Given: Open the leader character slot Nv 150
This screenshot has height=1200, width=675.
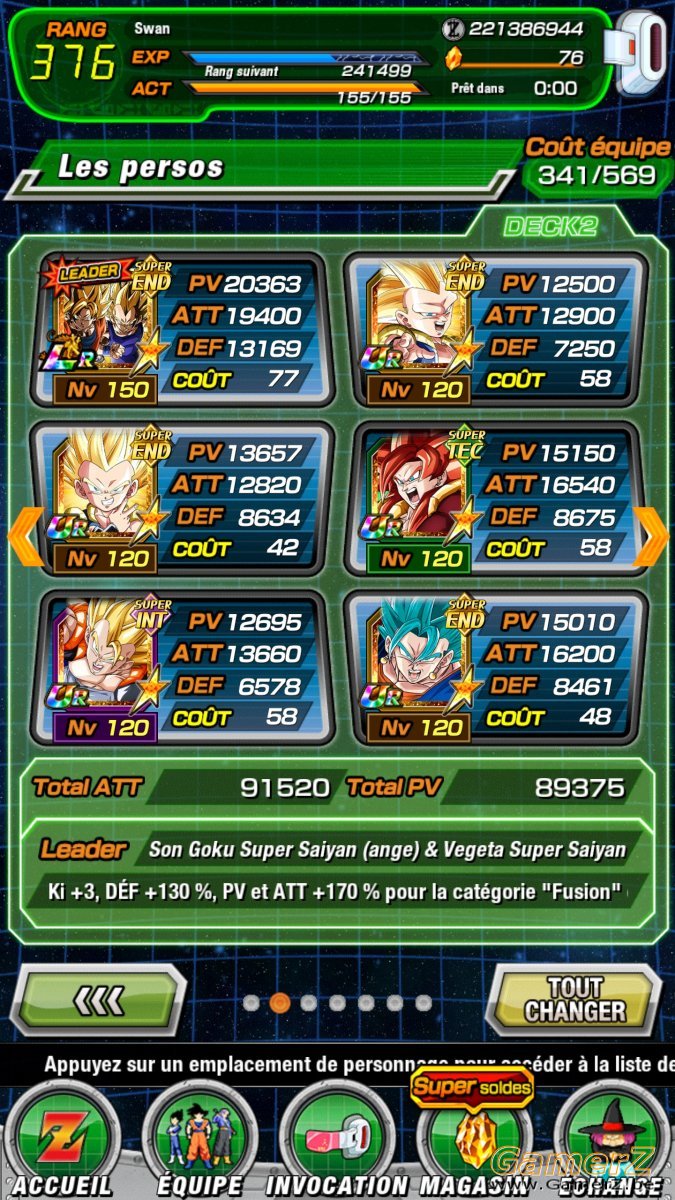Looking at the screenshot, I should click(x=181, y=329).
